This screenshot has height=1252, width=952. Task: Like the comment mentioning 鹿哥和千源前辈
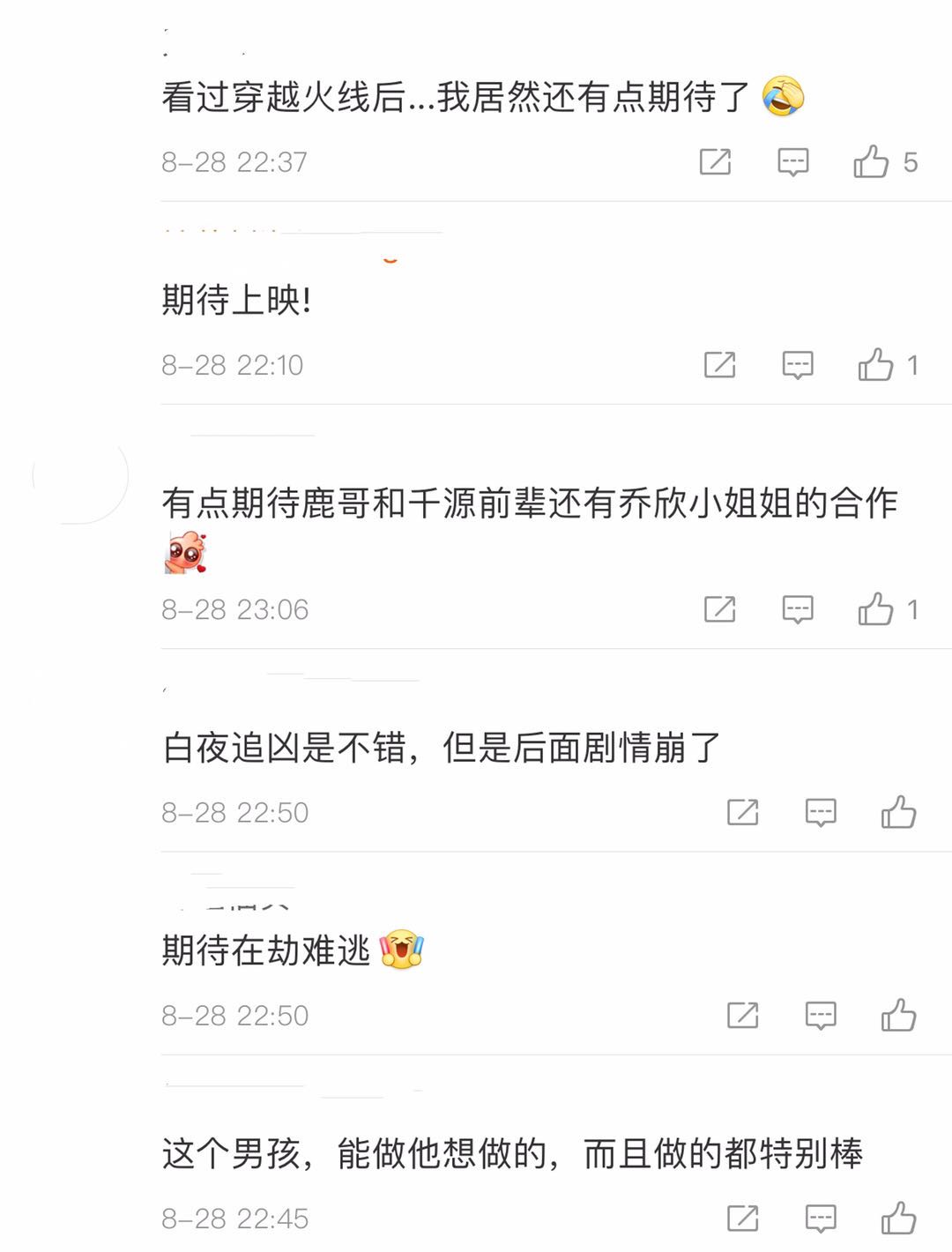point(875,609)
